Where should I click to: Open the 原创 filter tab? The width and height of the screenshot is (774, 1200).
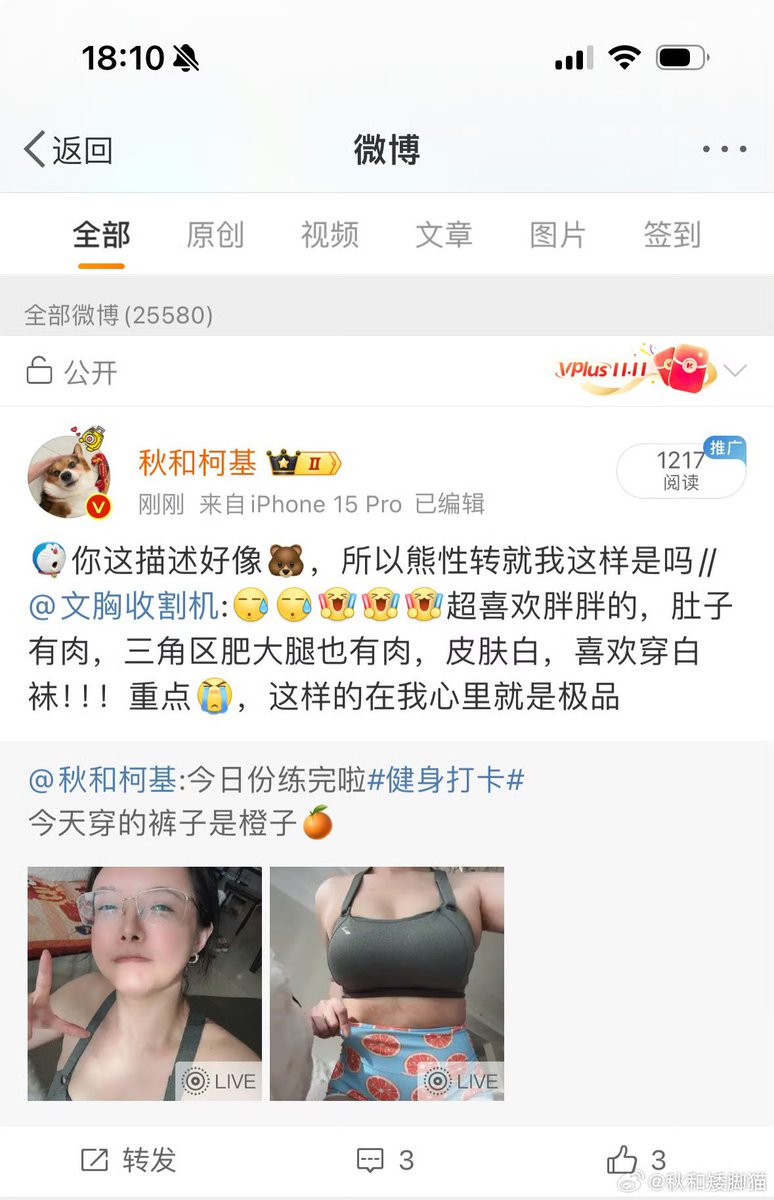point(215,234)
